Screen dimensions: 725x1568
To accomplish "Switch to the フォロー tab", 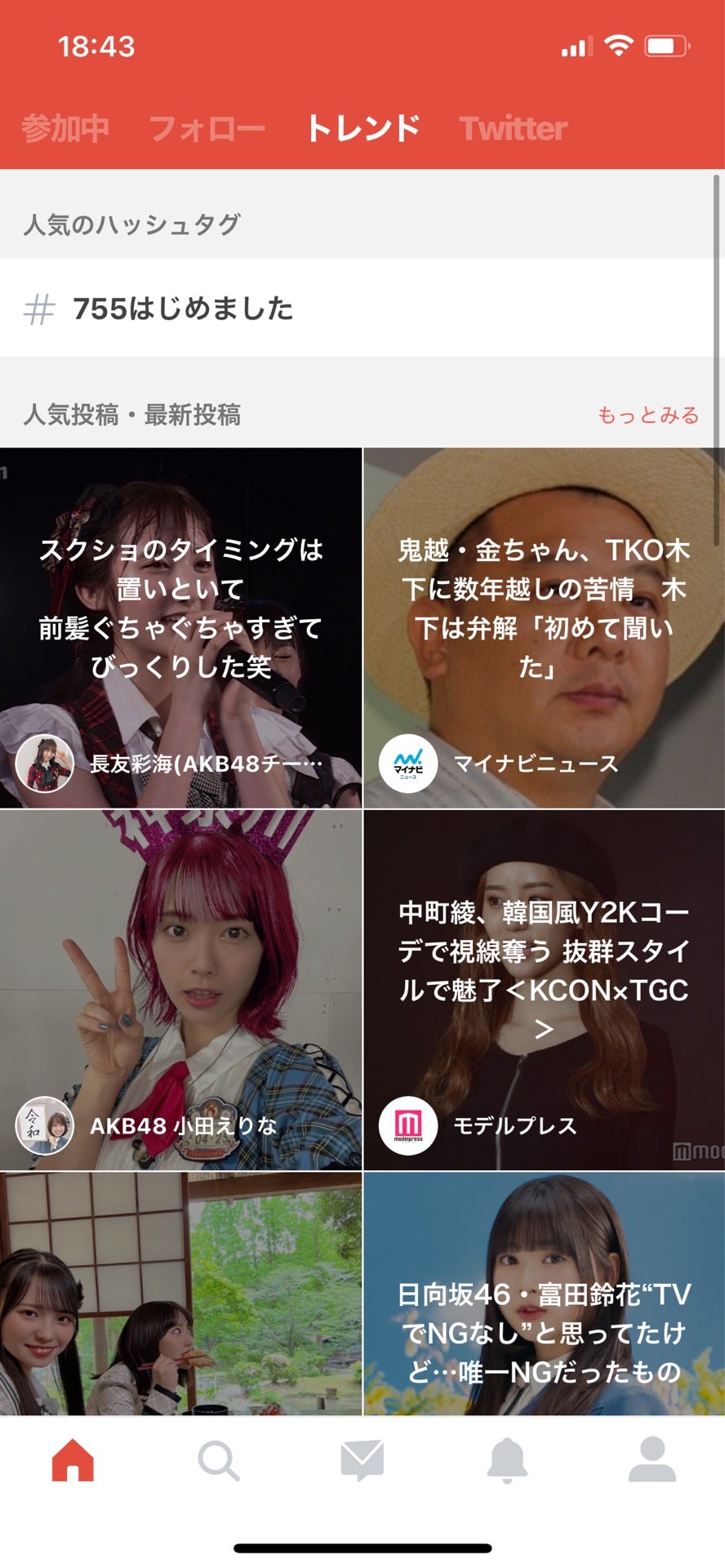I will (207, 128).
